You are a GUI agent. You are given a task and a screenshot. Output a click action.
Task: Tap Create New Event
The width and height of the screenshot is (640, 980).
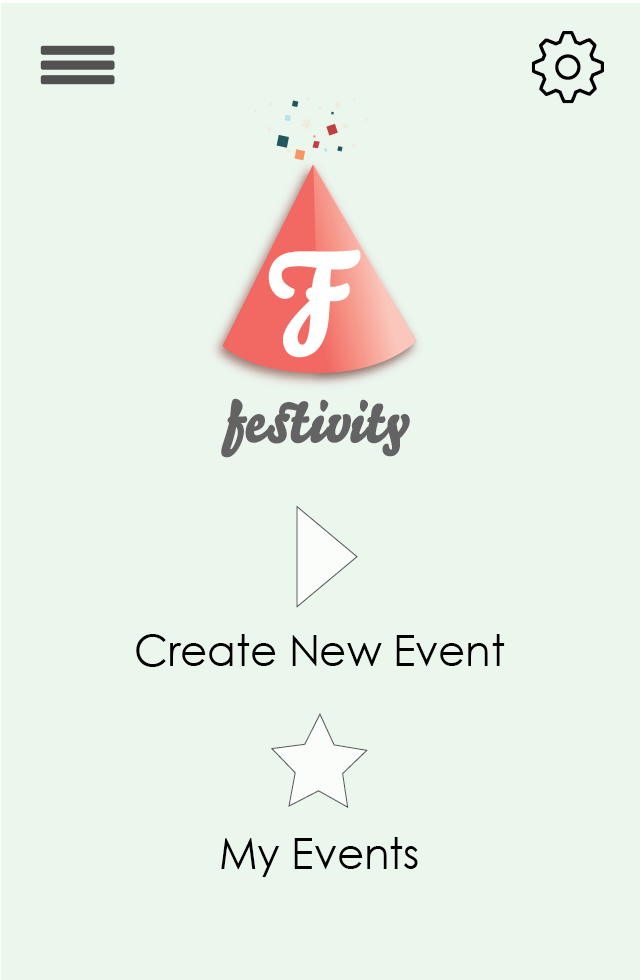point(320,650)
